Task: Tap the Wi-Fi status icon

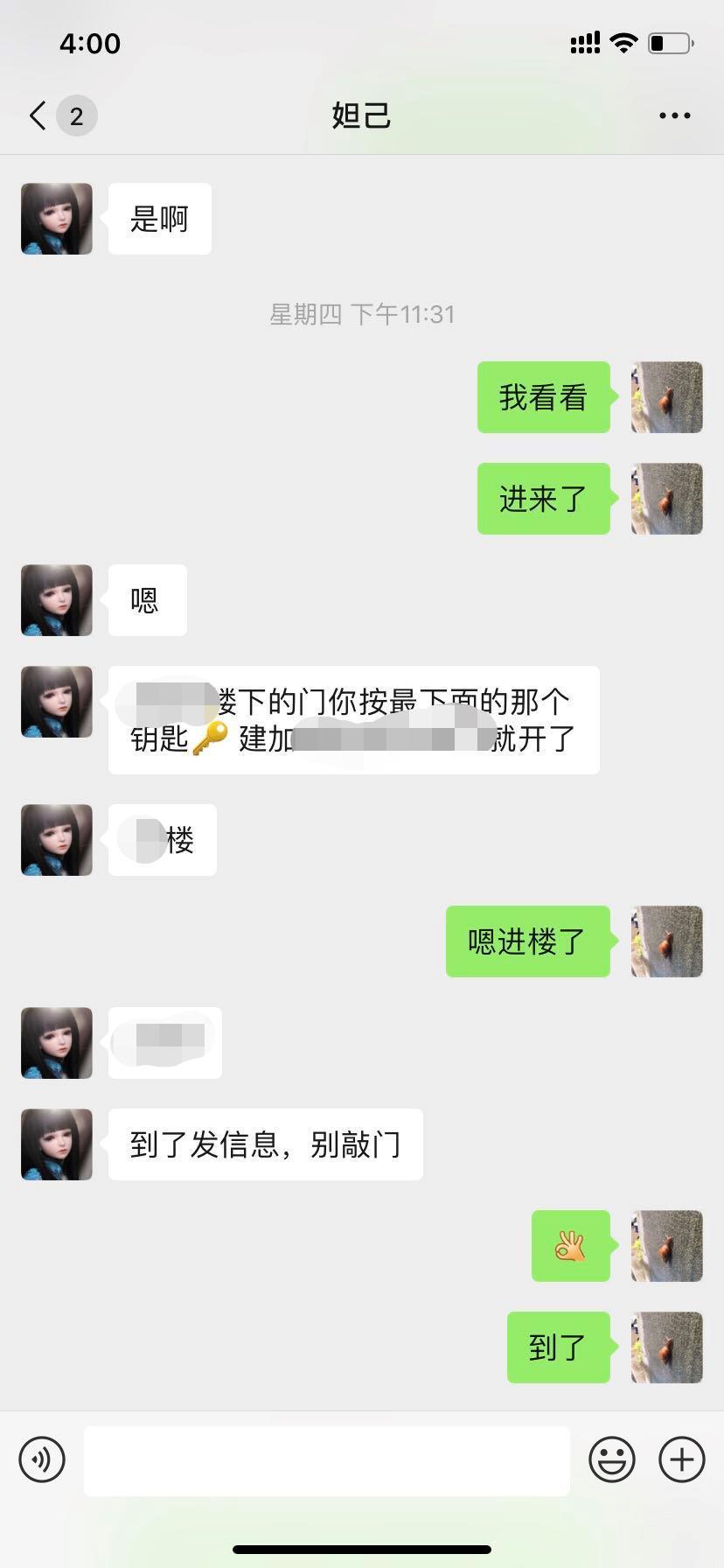Action: click(623, 42)
